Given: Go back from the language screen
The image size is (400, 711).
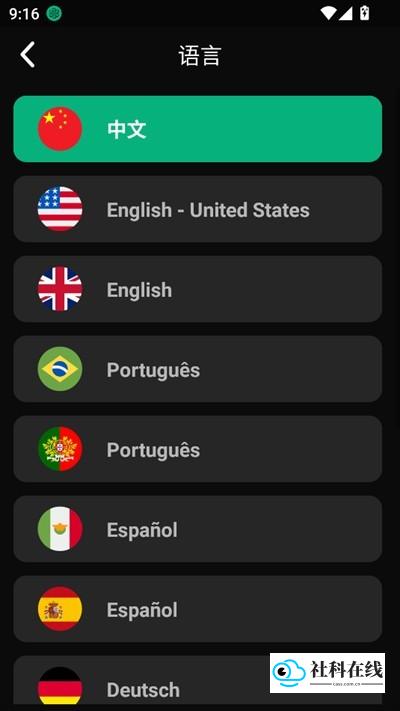Looking at the screenshot, I should (27, 55).
